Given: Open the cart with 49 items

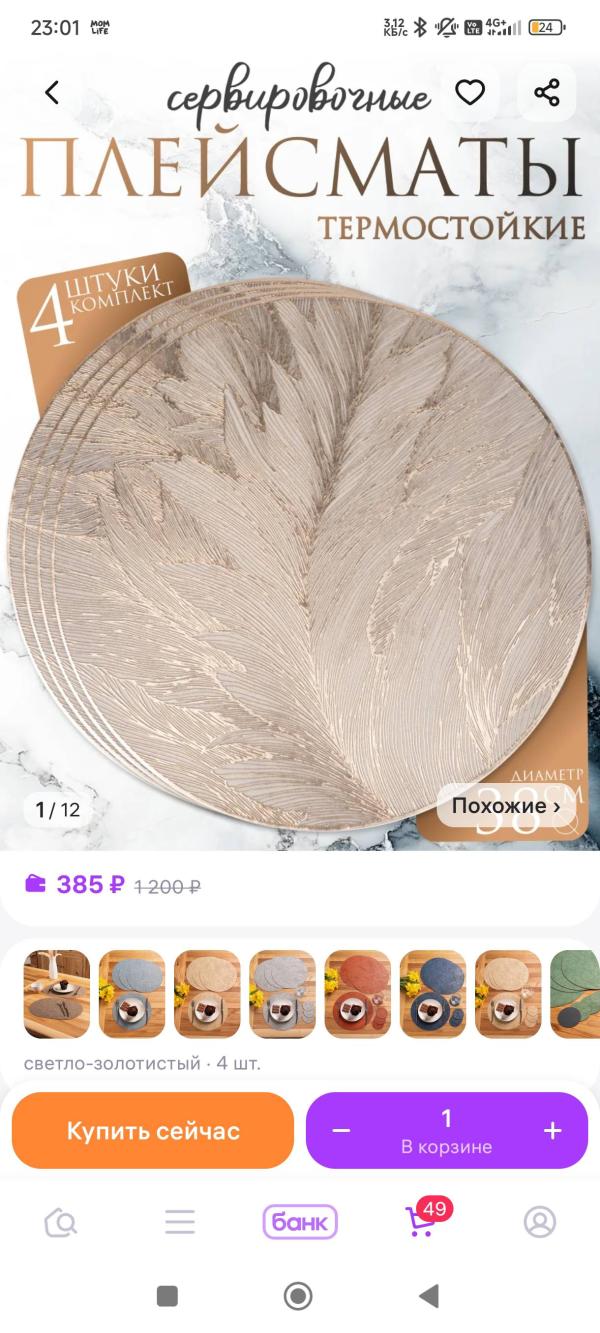Looking at the screenshot, I should pos(420,1222).
